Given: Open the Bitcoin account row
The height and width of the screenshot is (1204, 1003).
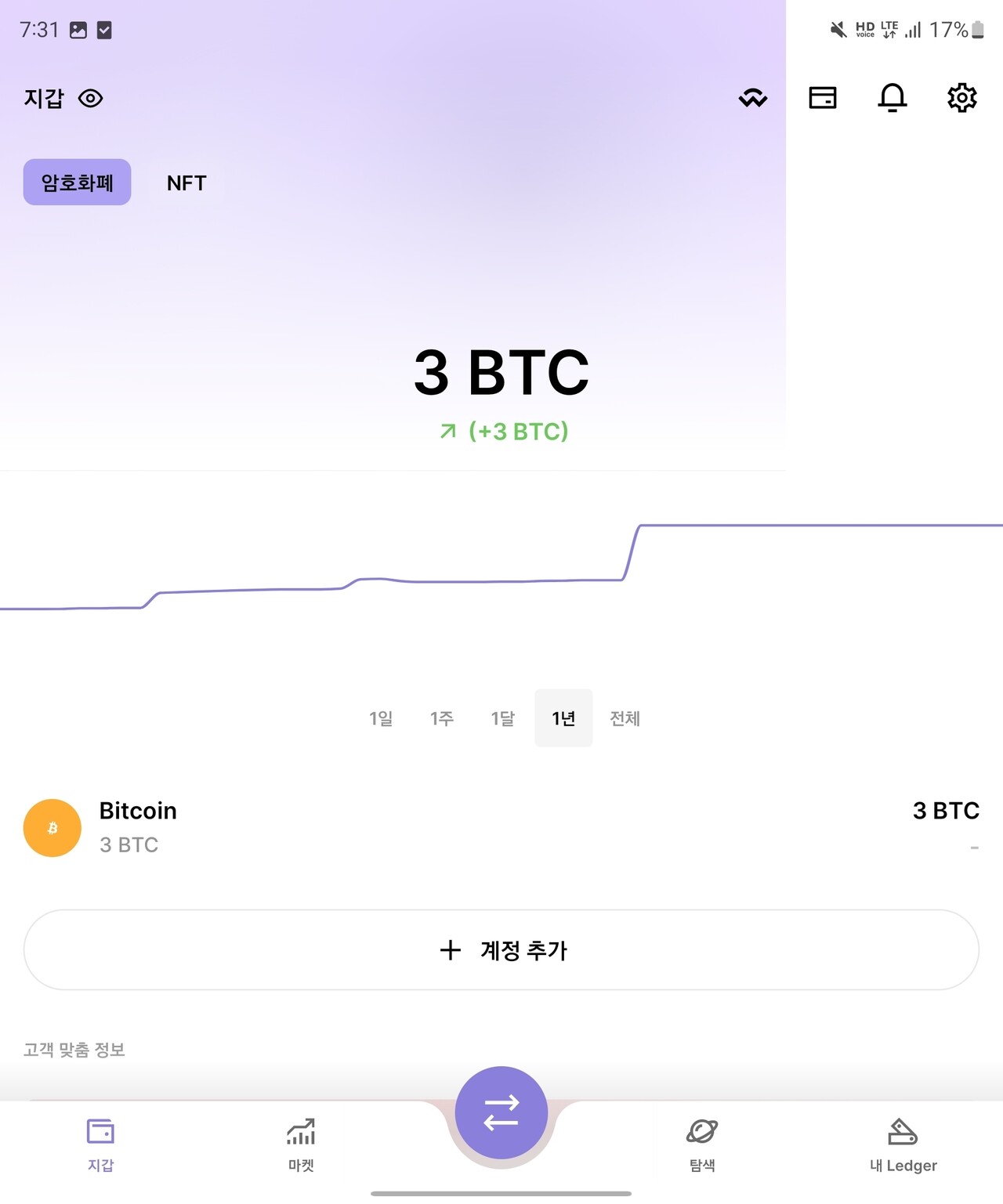Looking at the screenshot, I should click(x=313, y=828).
